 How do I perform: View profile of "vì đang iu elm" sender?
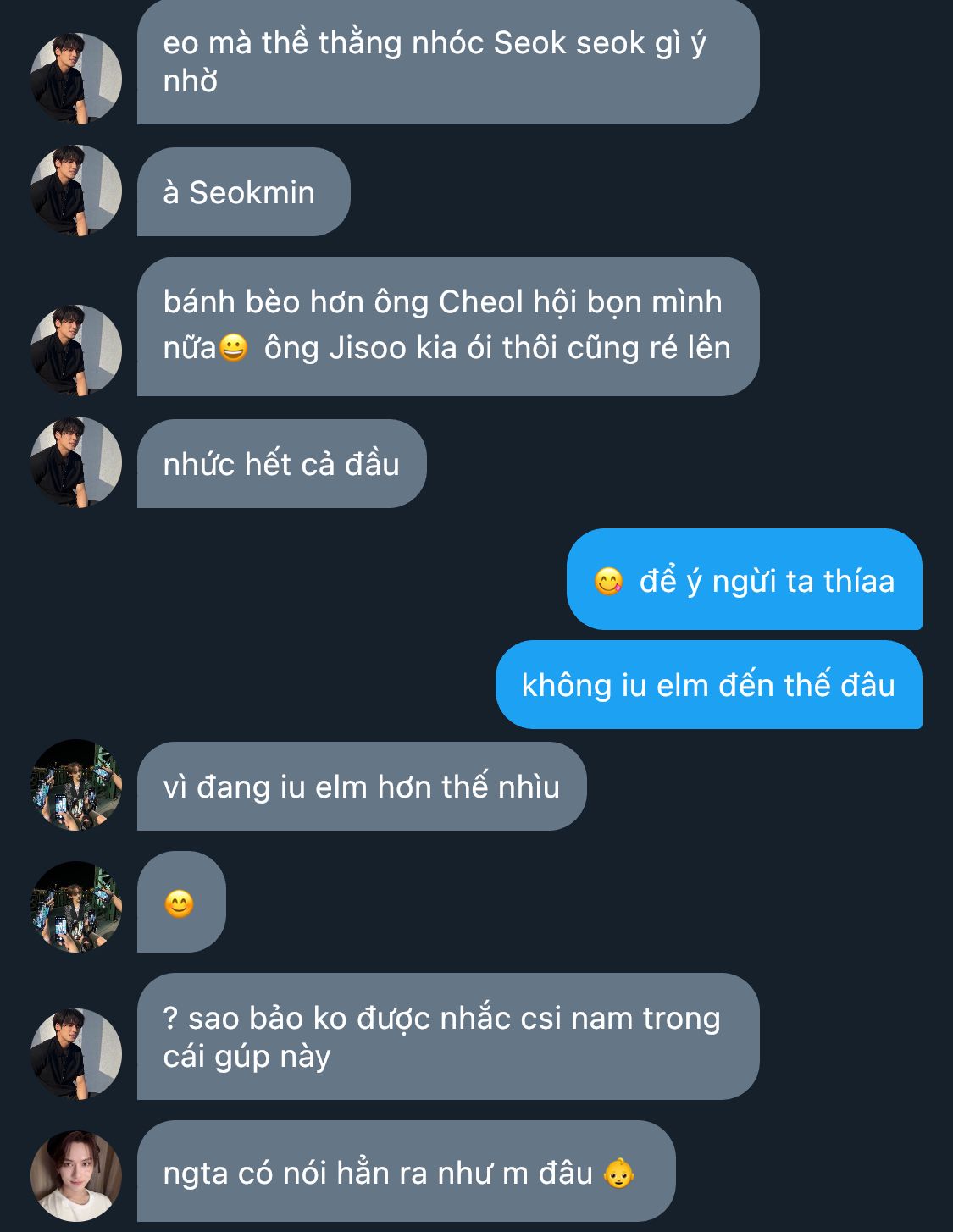(x=76, y=785)
